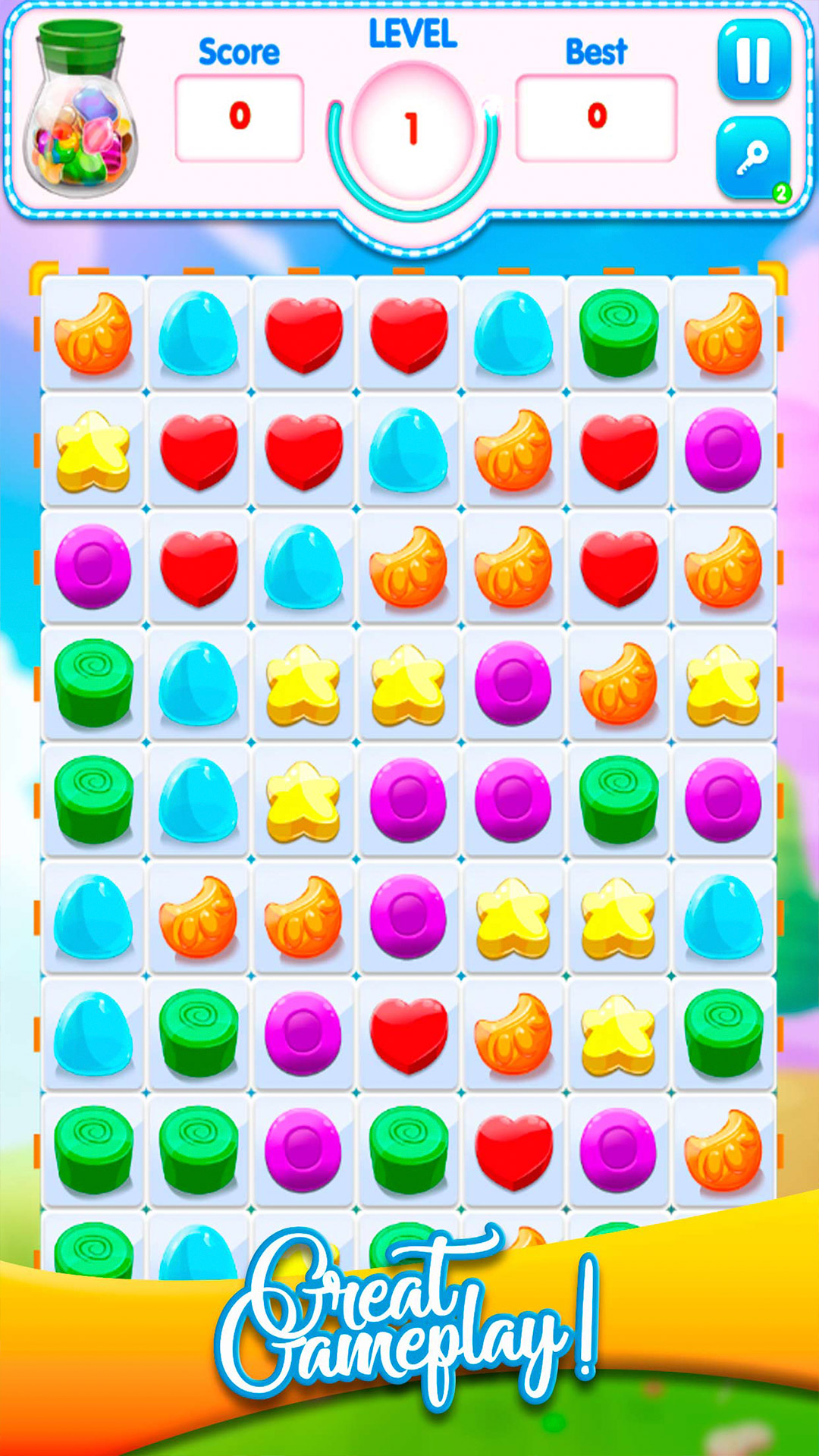The height and width of the screenshot is (1456, 819).
Task: Click the badge showing 2 on the key button
Action: [x=781, y=190]
